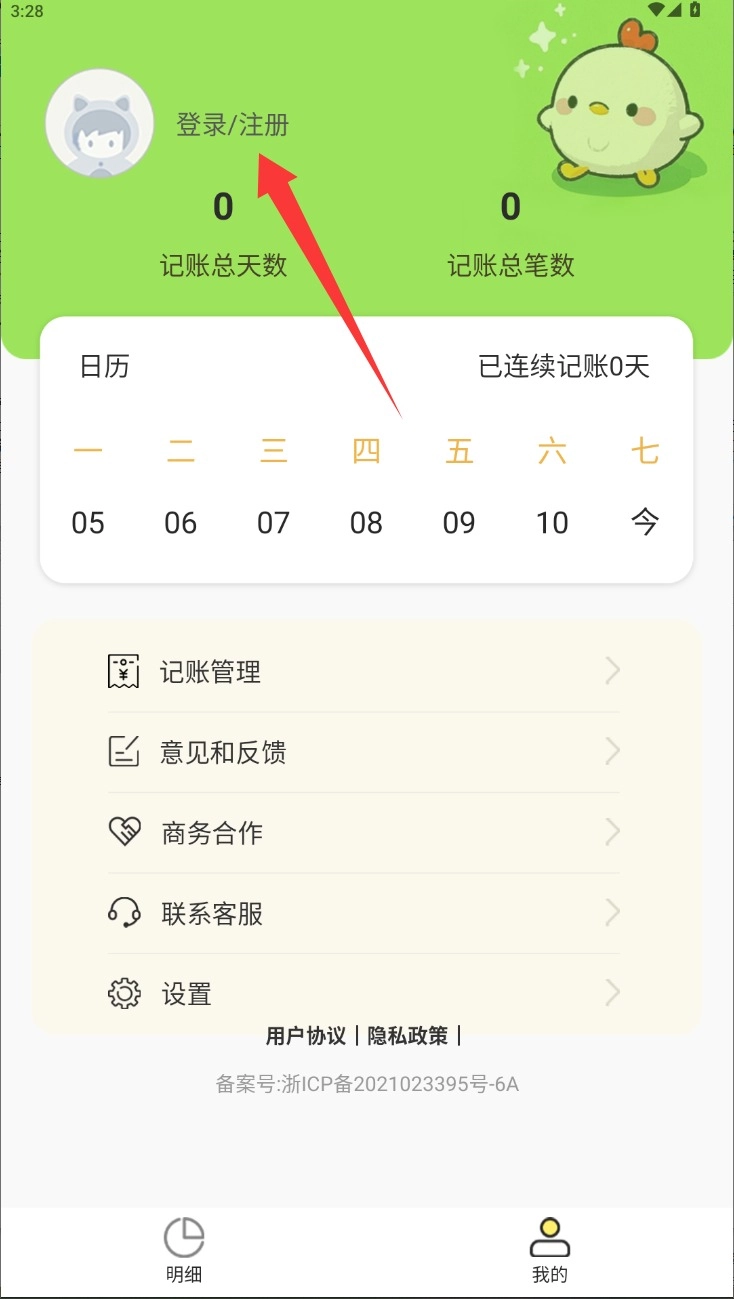
Task: Open 商务合作 business cooperation row
Action: [x=364, y=833]
